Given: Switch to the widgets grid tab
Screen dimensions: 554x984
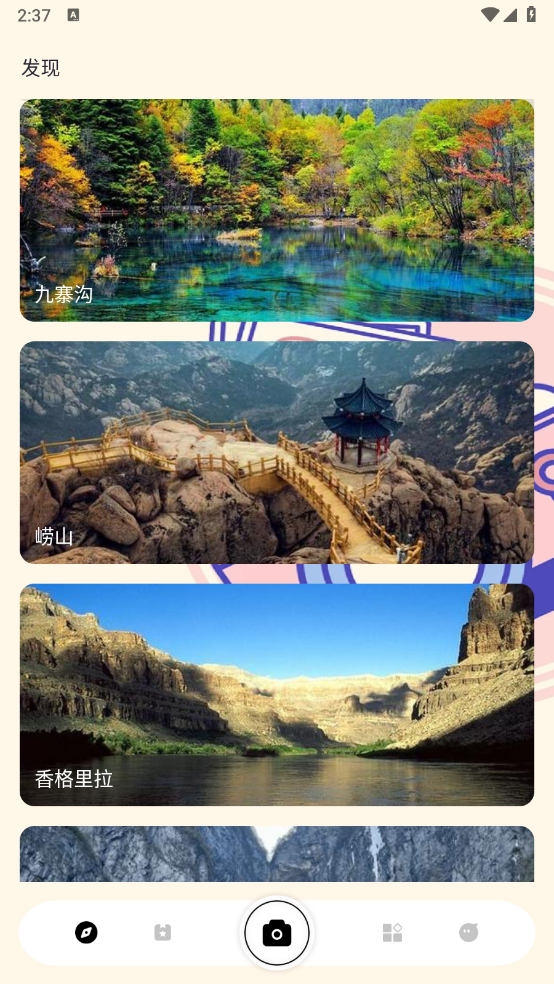Looking at the screenshot, I should click(392, 933).
